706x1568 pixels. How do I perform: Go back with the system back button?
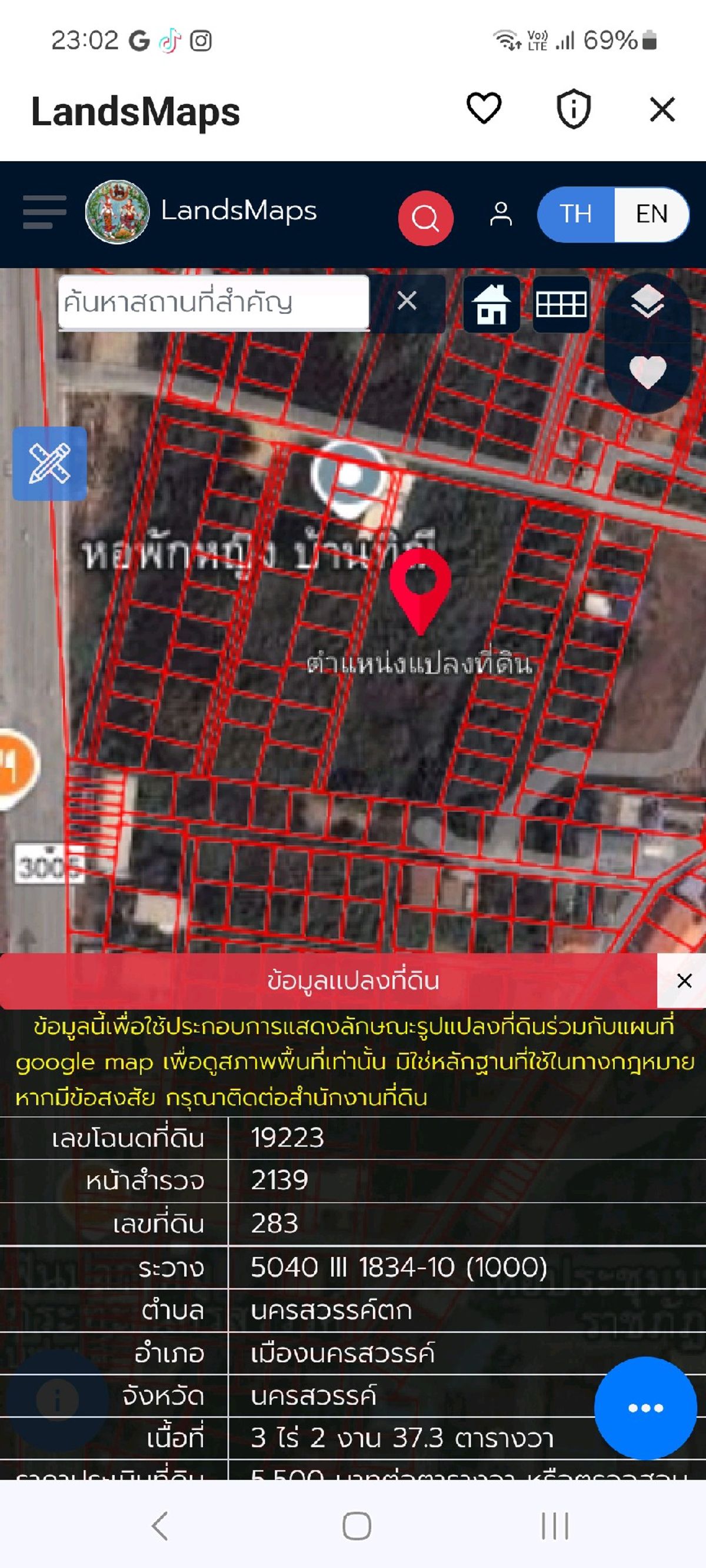click(159, 1526)
